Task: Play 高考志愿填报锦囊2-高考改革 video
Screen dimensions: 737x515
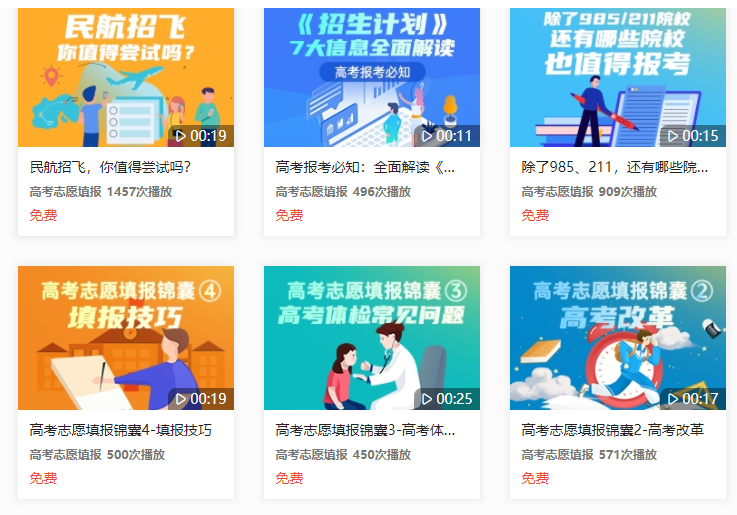Action: pos(617,338)
